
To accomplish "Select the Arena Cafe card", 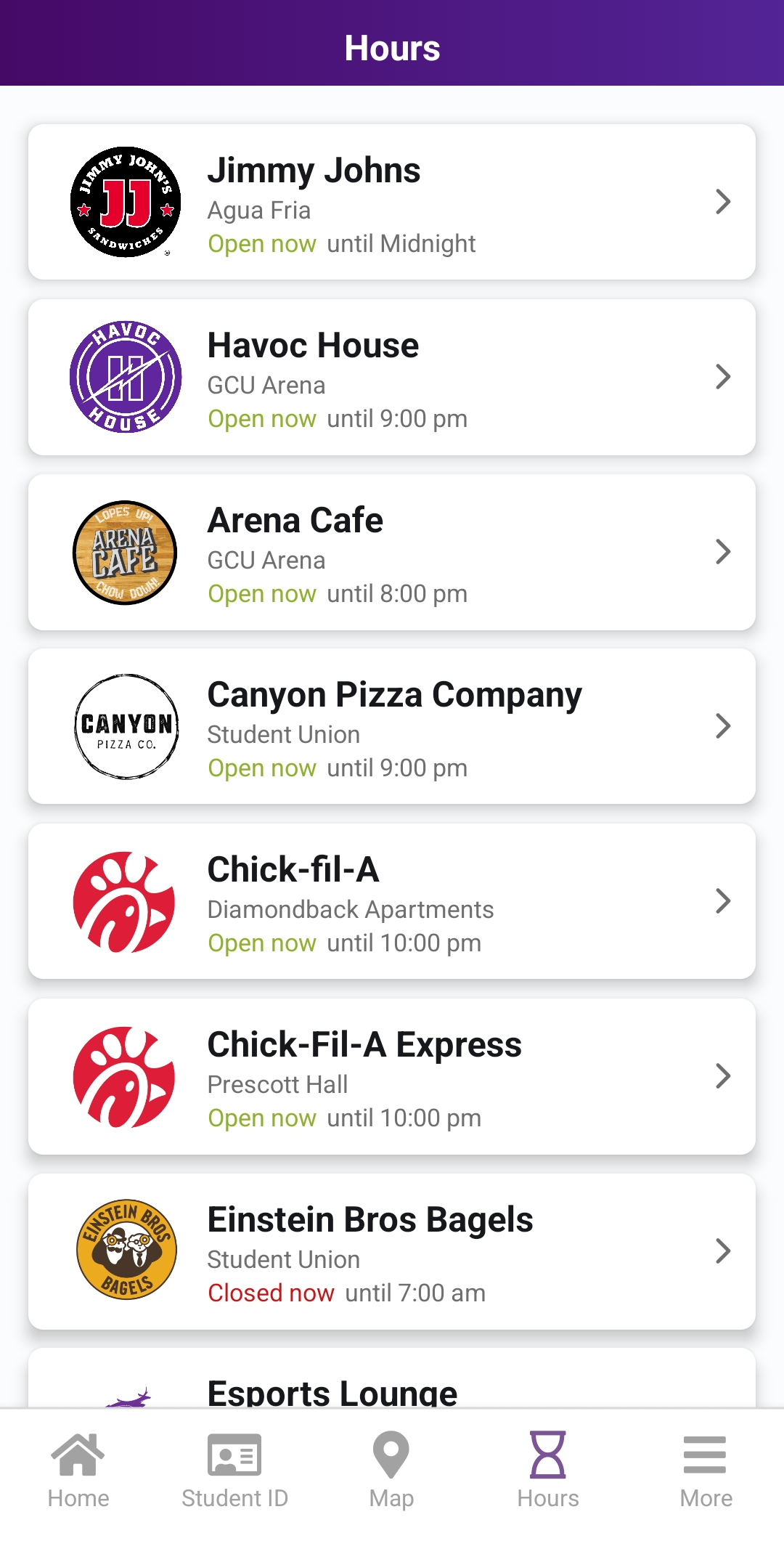I will click(x=392, y=552).
